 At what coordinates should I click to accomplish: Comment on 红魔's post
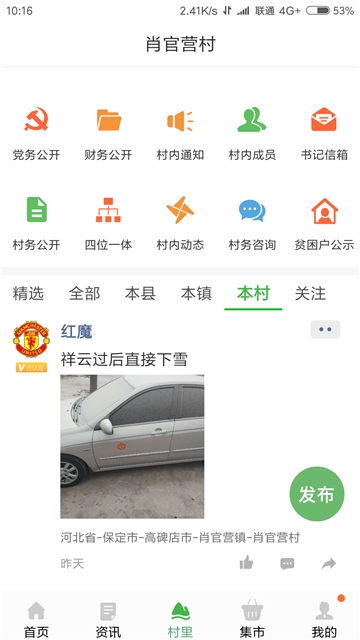coord(287,564)
